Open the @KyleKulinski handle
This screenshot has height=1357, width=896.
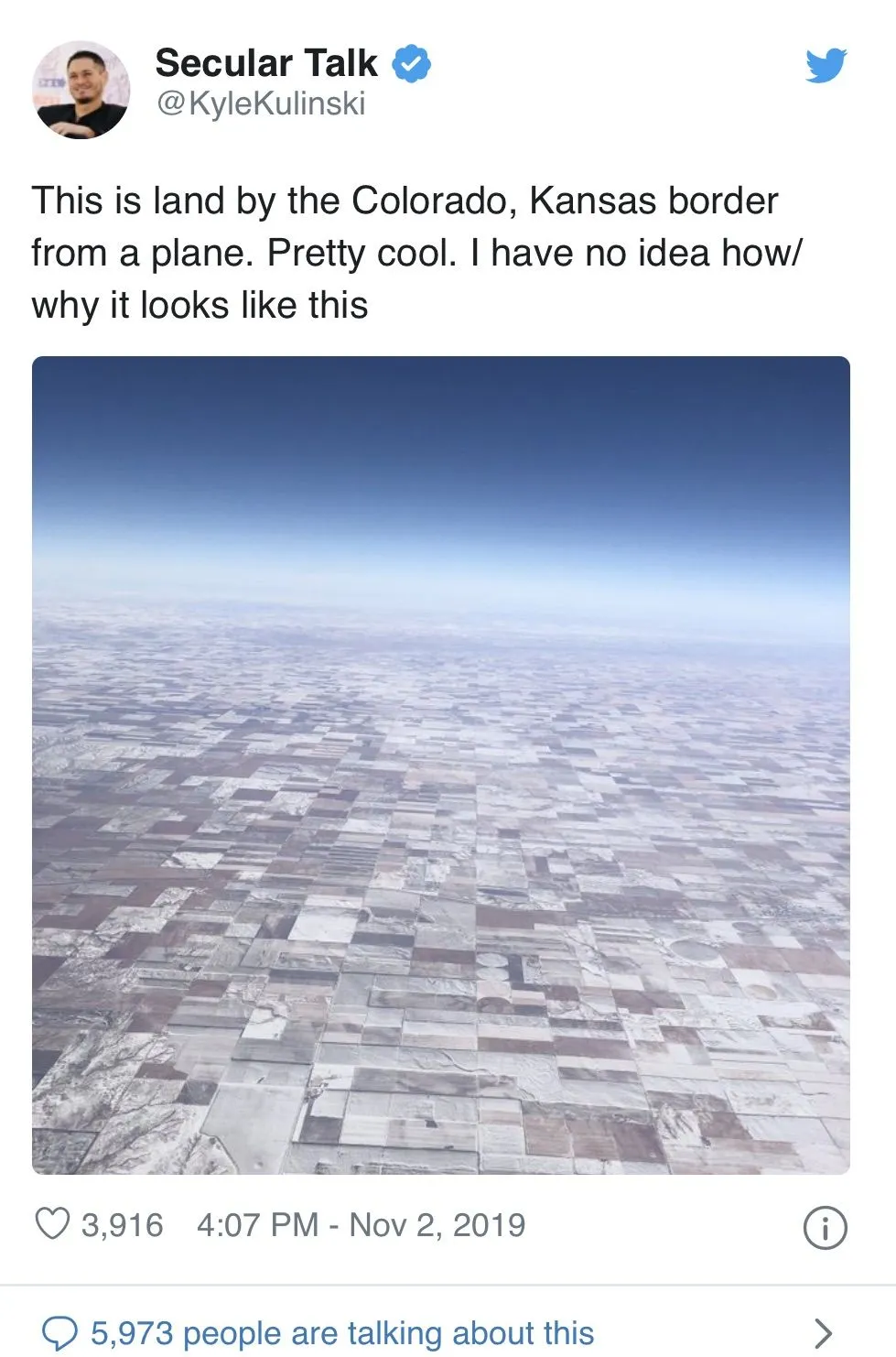pos(261,103)
